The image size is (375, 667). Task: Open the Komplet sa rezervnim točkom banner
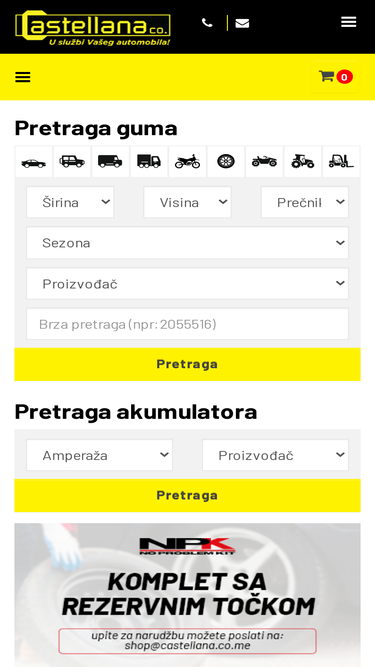pos(188,595)
